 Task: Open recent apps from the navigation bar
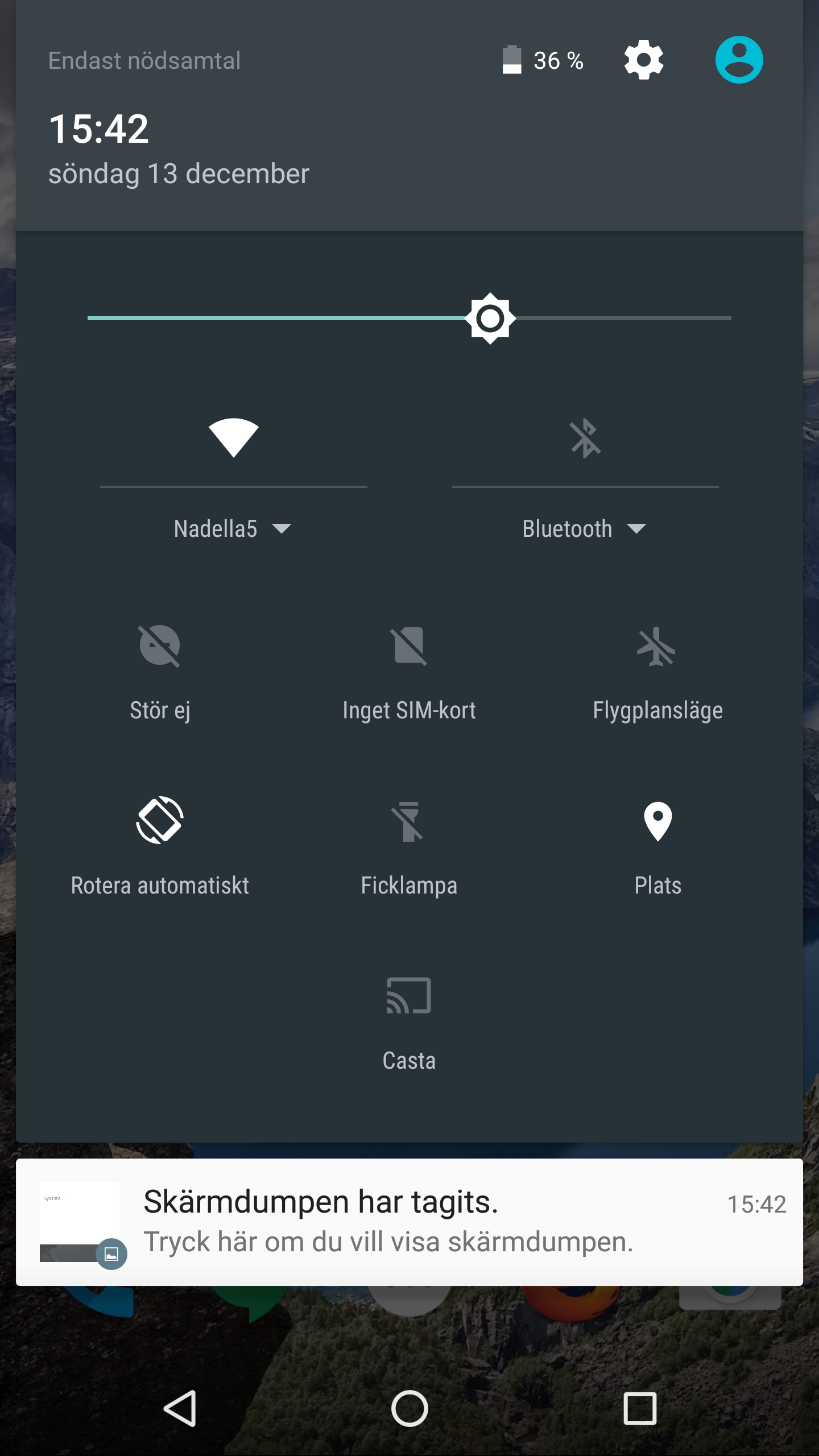(640, 1409)
